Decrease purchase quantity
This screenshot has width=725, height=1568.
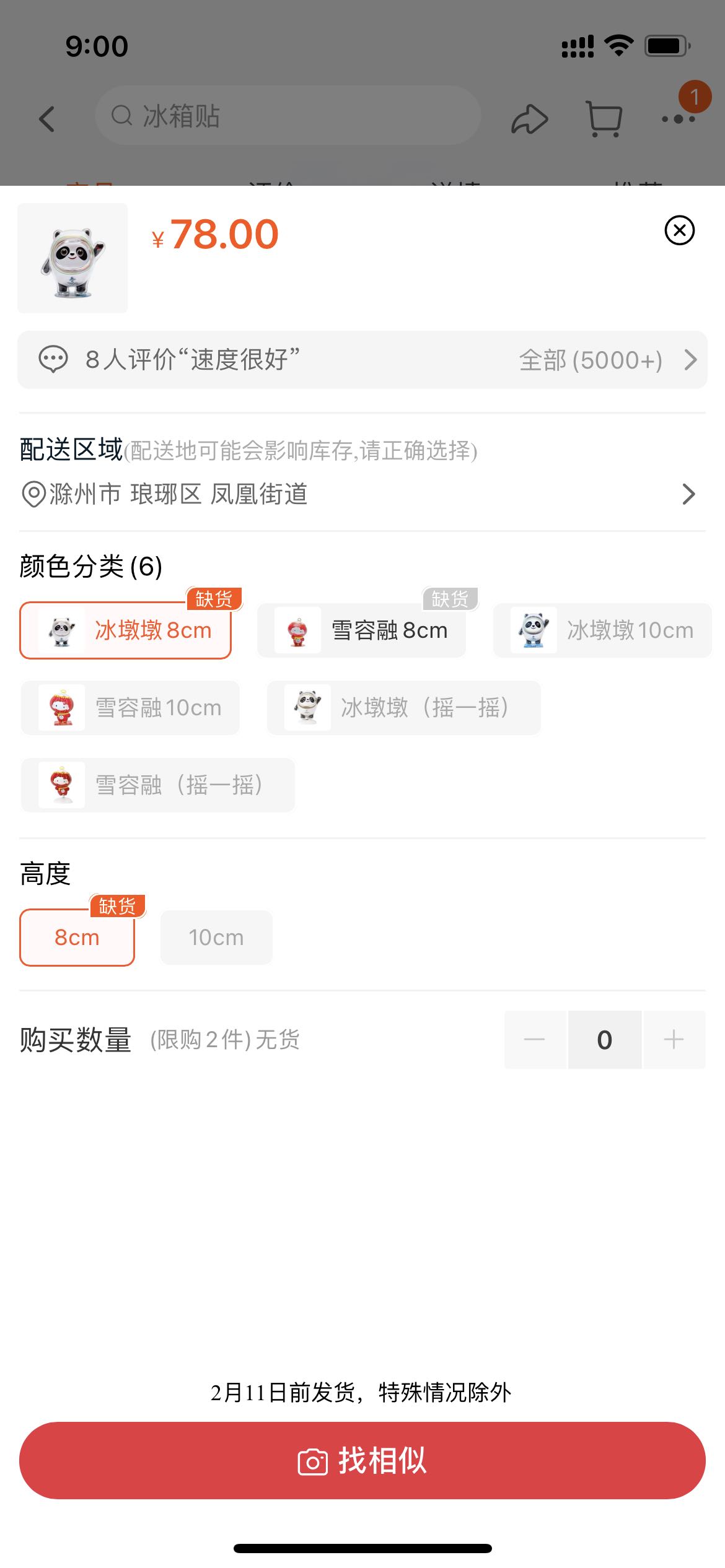535,1040
